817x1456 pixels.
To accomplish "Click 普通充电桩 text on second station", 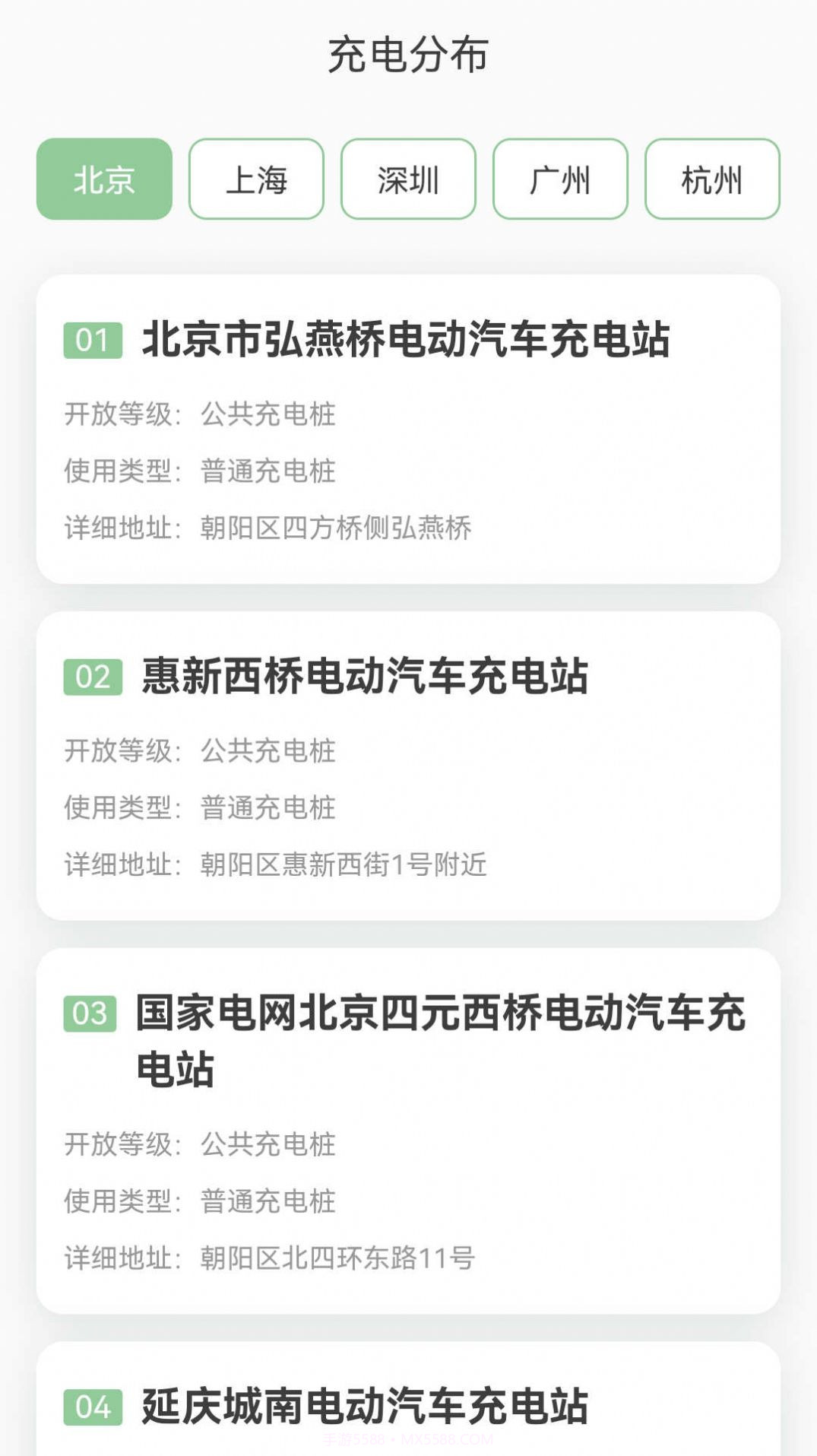I will pyautogui.click(x=266, y=808).
